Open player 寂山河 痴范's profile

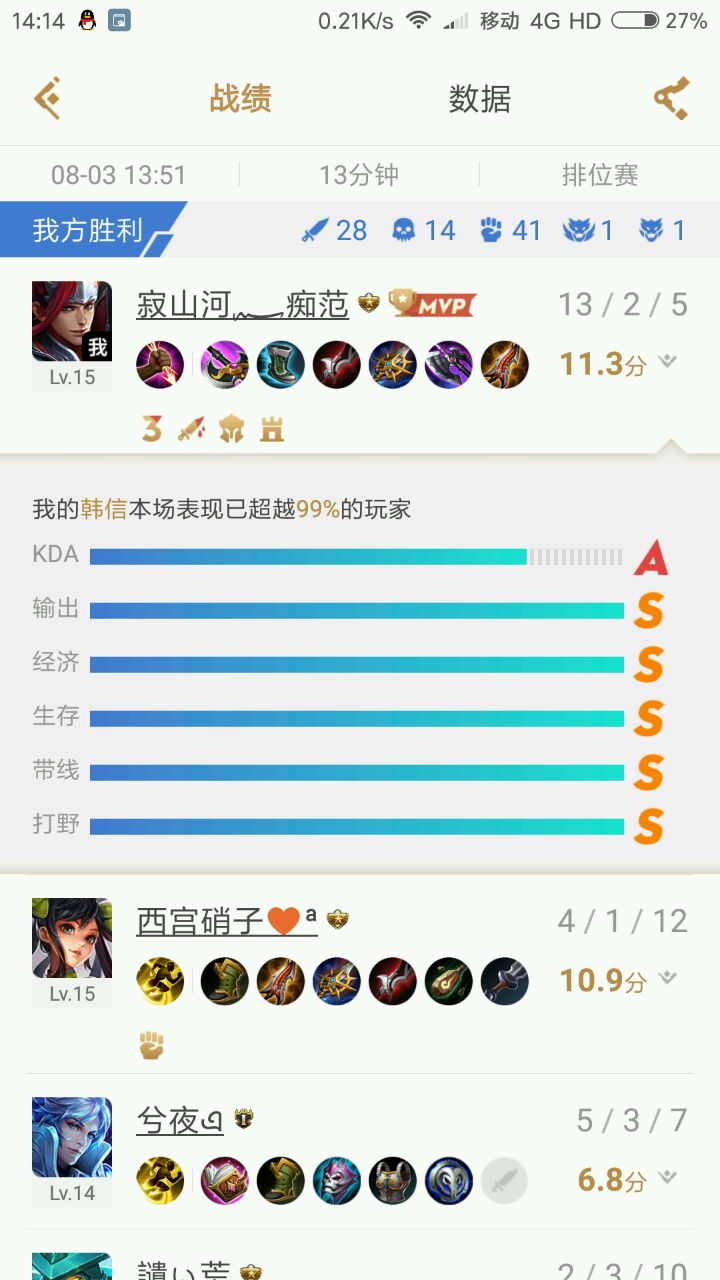point(242,304)
